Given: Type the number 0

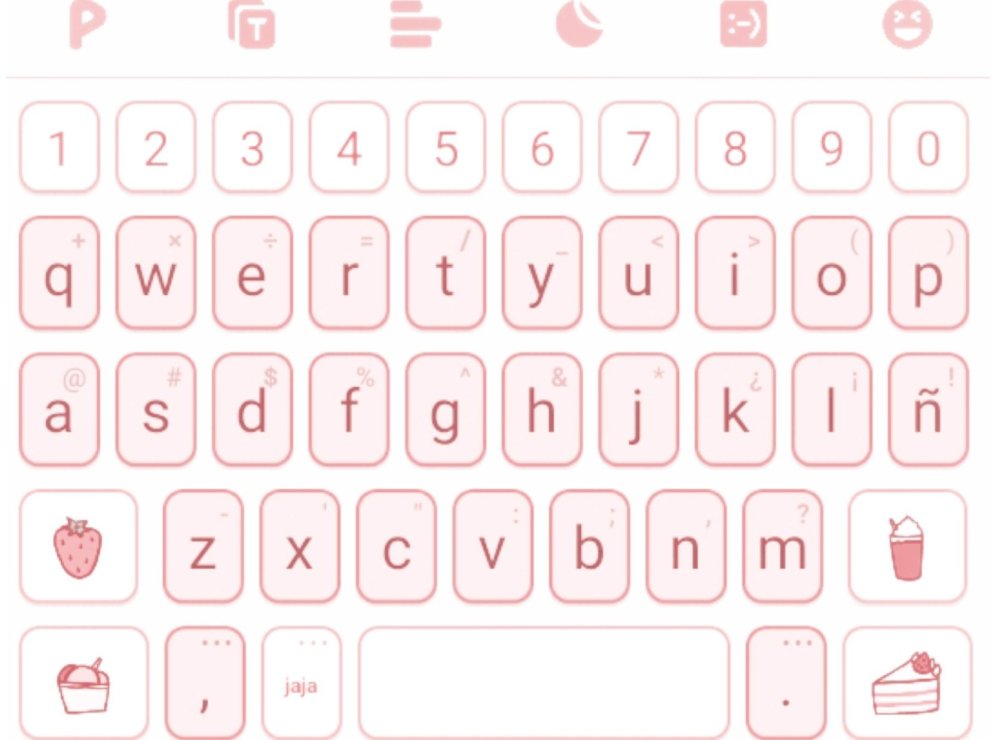Looking at the screenshot, I should pos(928,147).
